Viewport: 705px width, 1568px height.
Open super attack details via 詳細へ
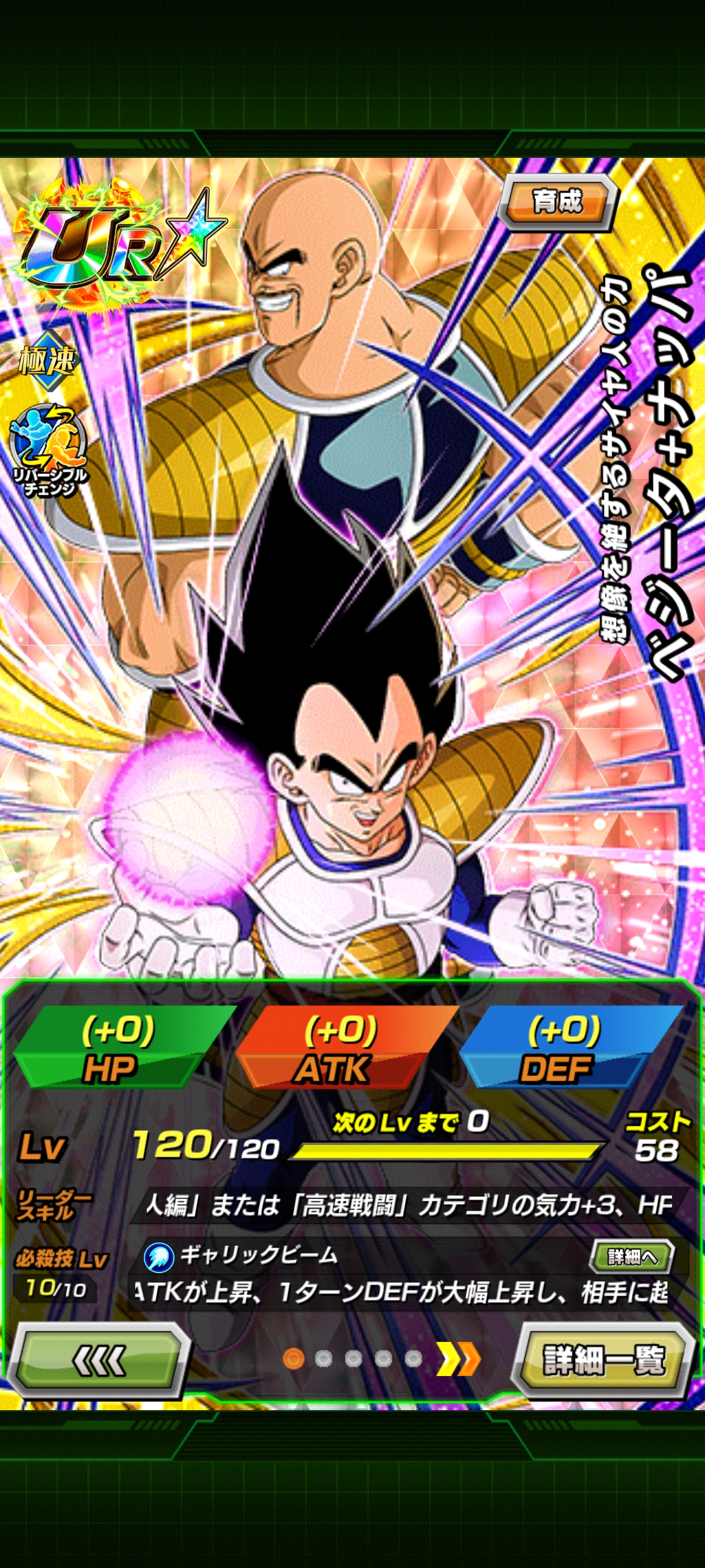click(632, 1256)
